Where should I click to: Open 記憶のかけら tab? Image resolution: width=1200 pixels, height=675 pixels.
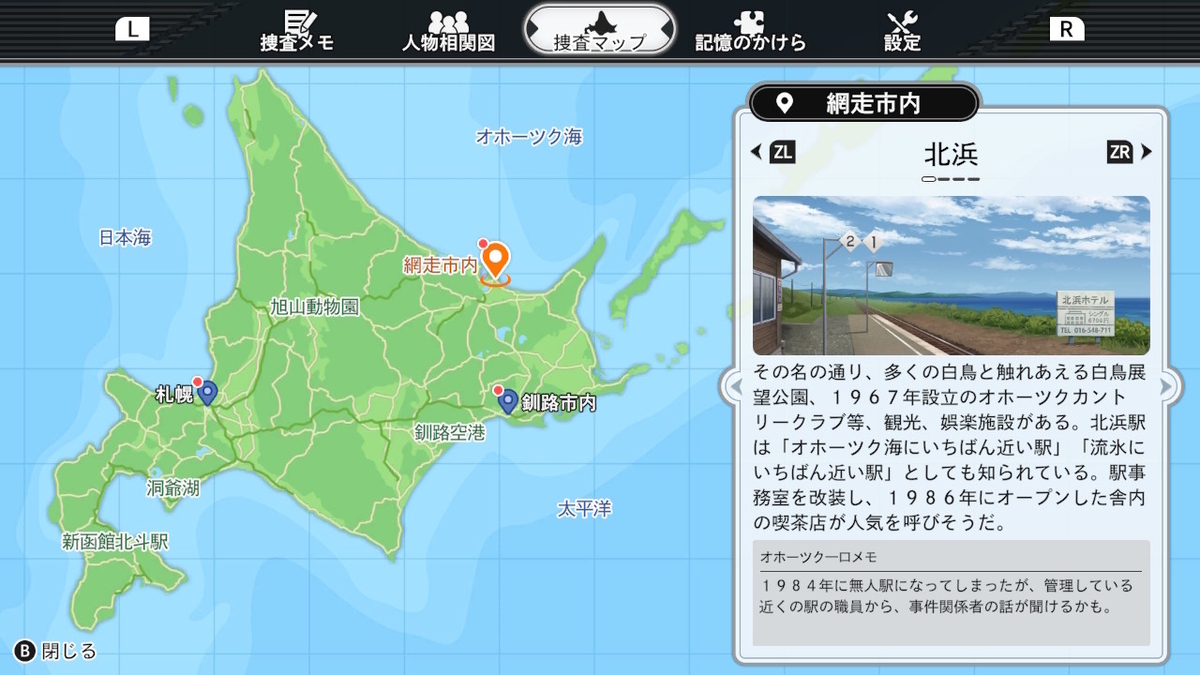750,30
